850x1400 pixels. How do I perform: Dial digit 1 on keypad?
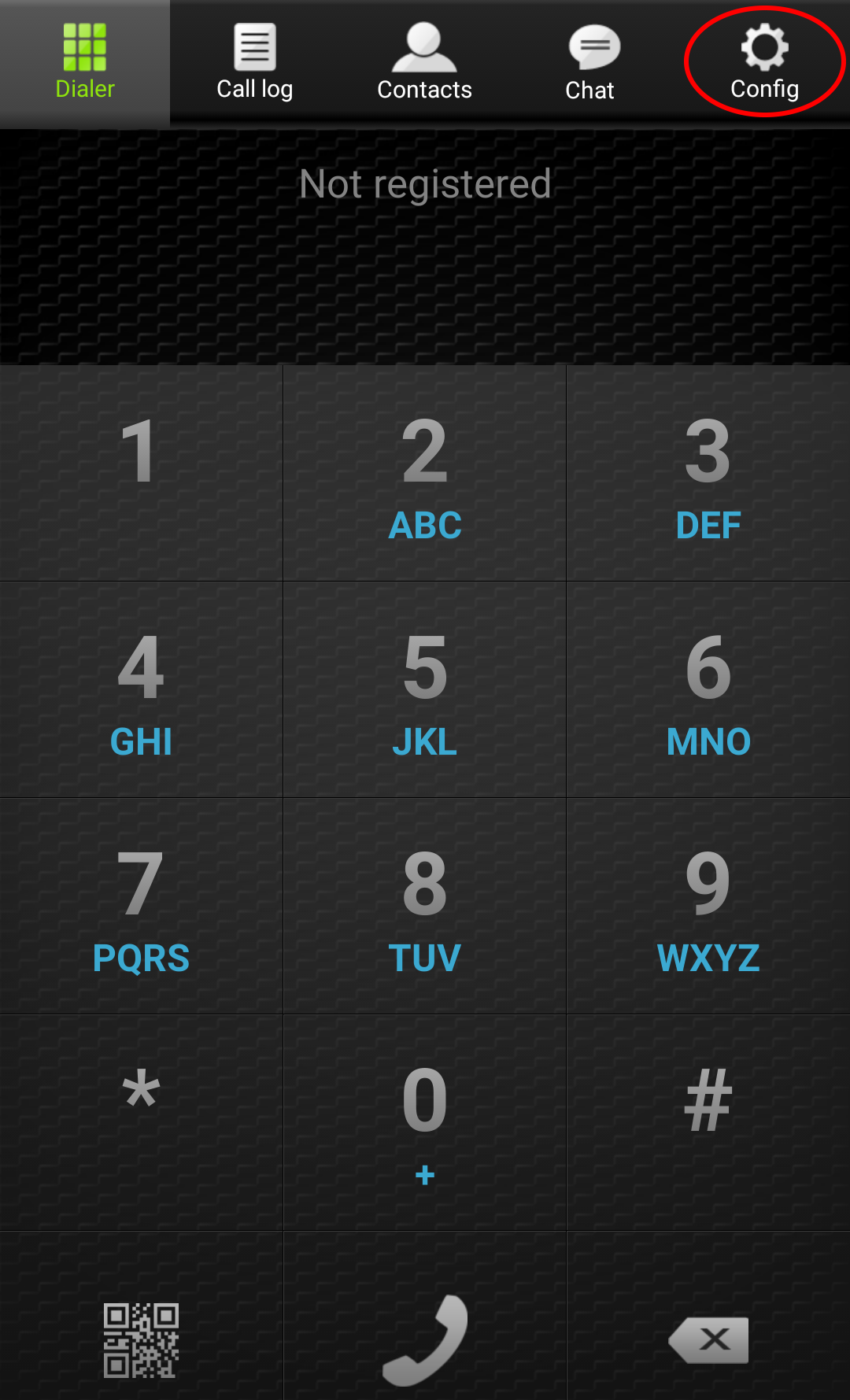tap(141, 473)
